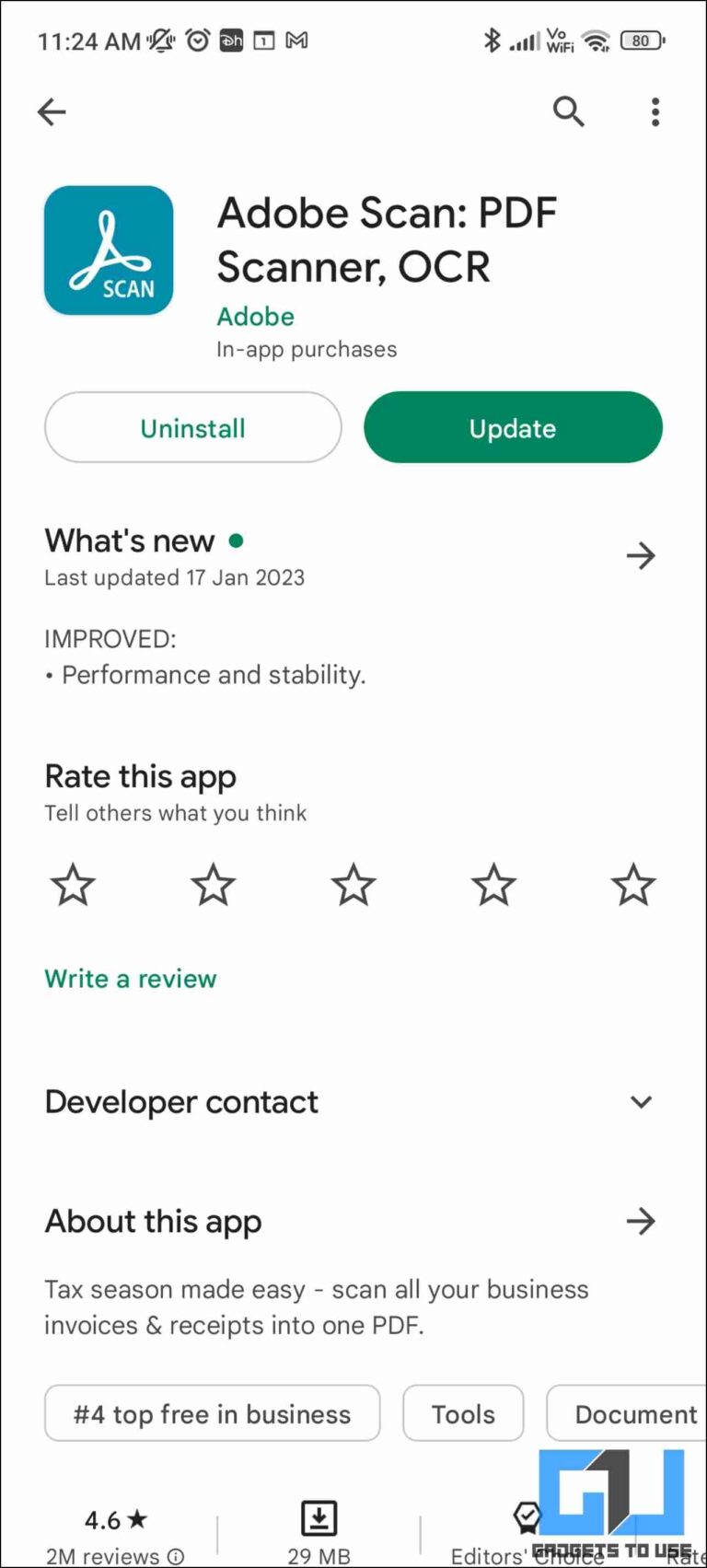Rate the app one star
The image size is (707, 1568).
[x=73, y=886]
